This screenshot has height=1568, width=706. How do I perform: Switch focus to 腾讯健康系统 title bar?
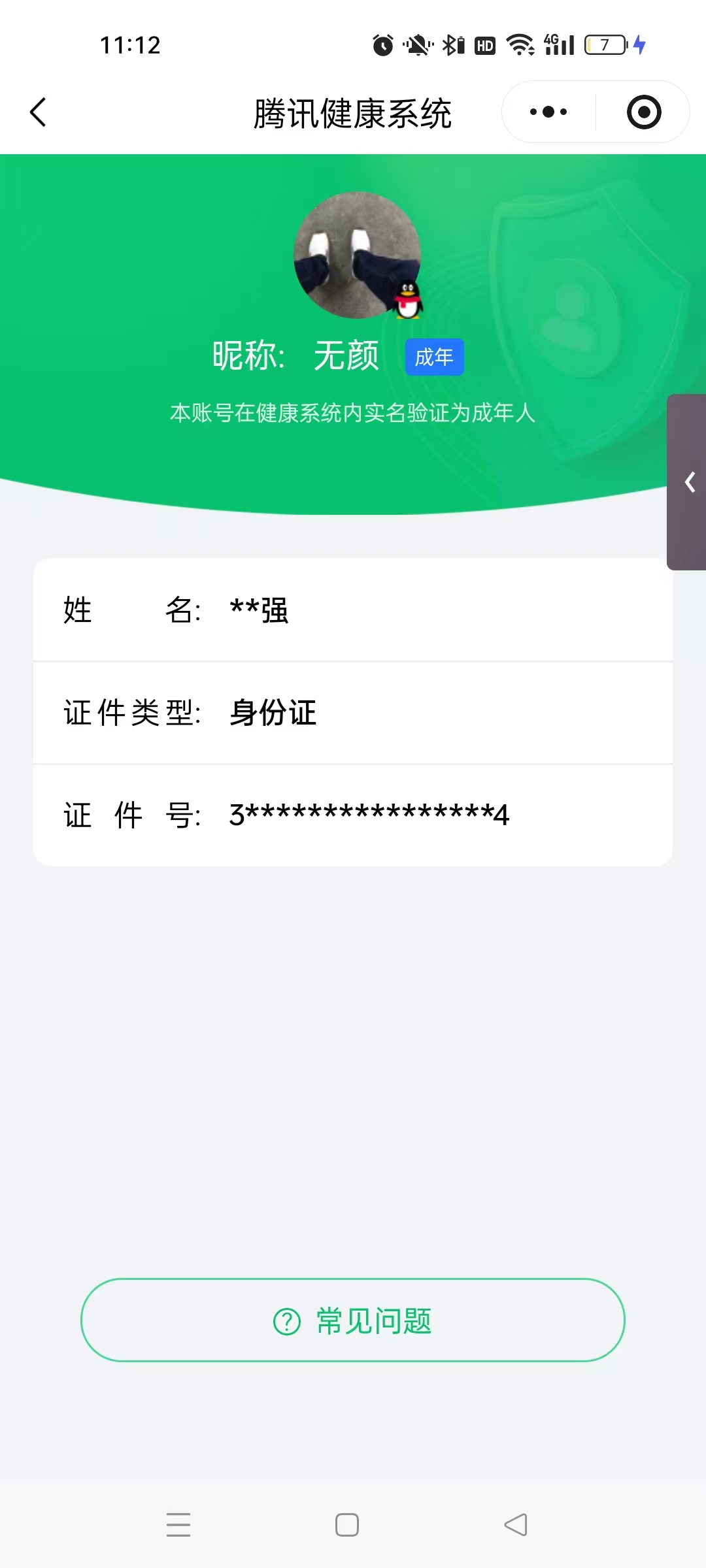tap(353, 112)
